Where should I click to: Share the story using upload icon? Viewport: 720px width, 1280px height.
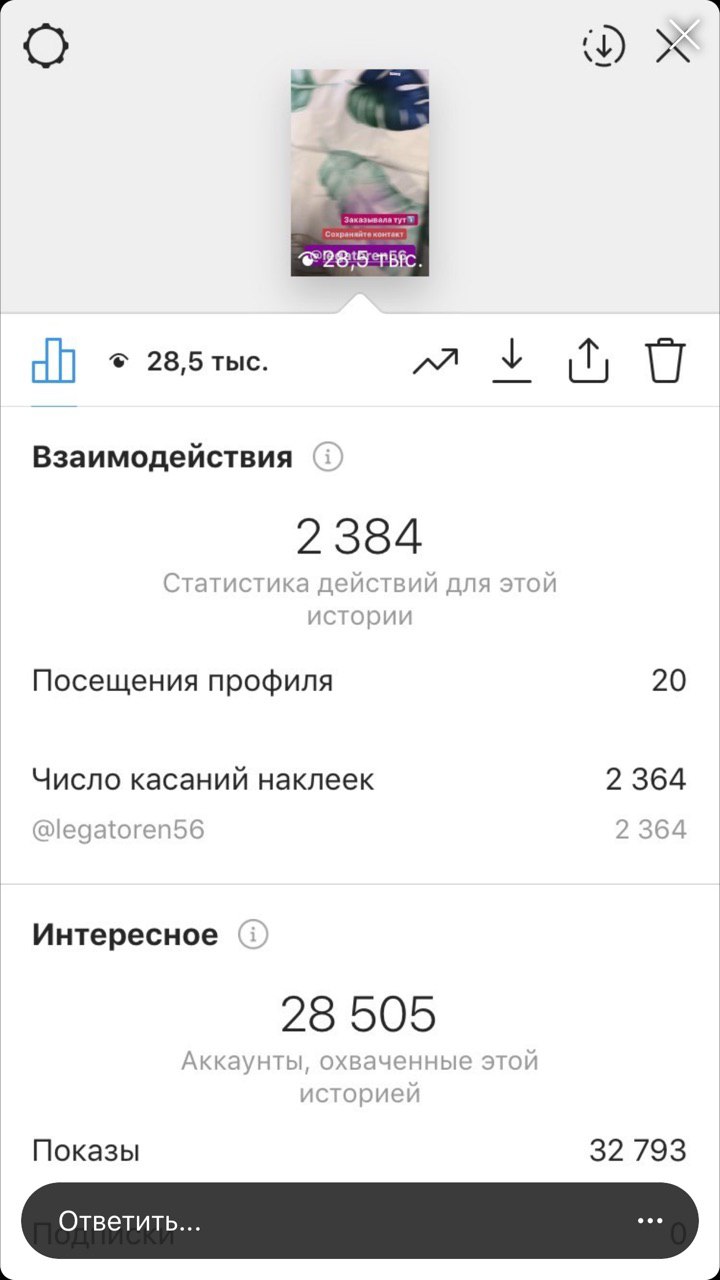[x=588, y=360]
